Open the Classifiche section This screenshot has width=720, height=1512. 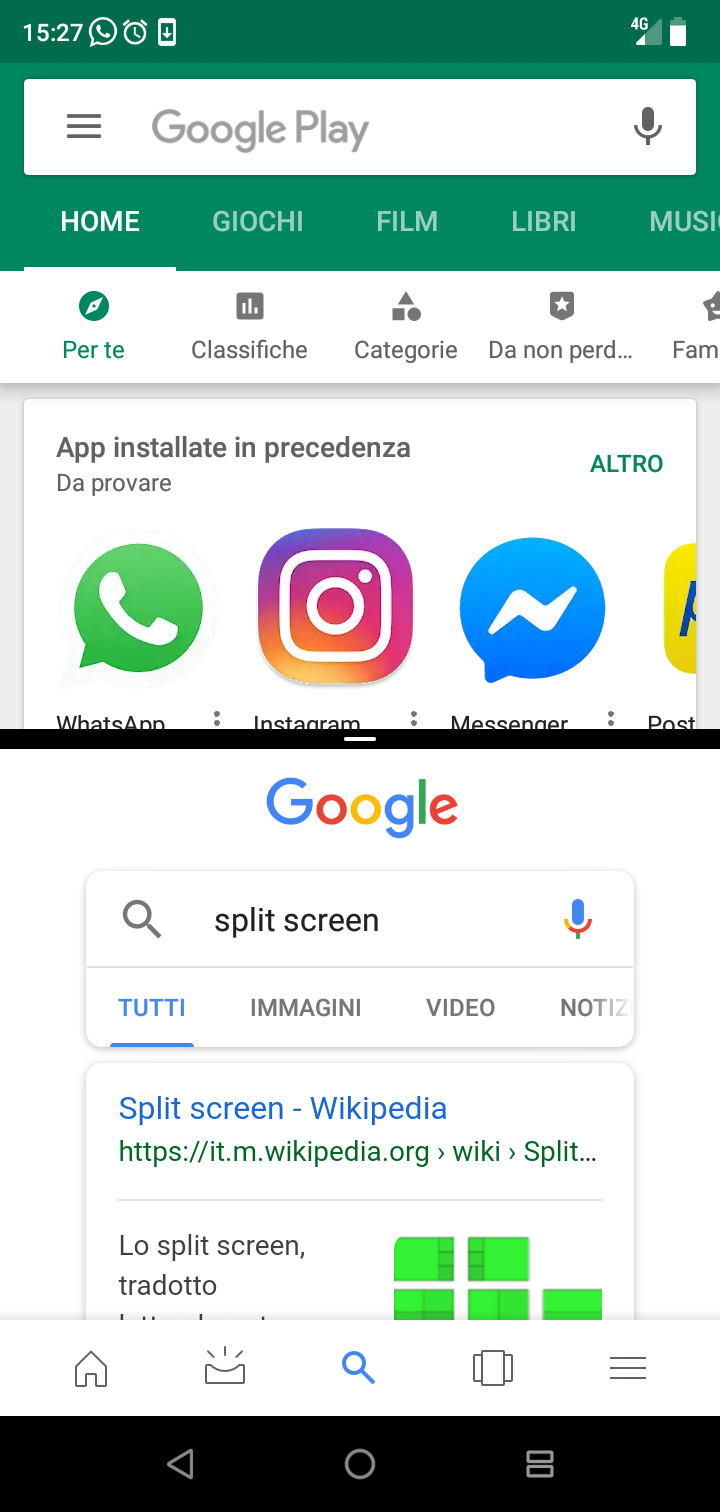(x=249, y=326)
